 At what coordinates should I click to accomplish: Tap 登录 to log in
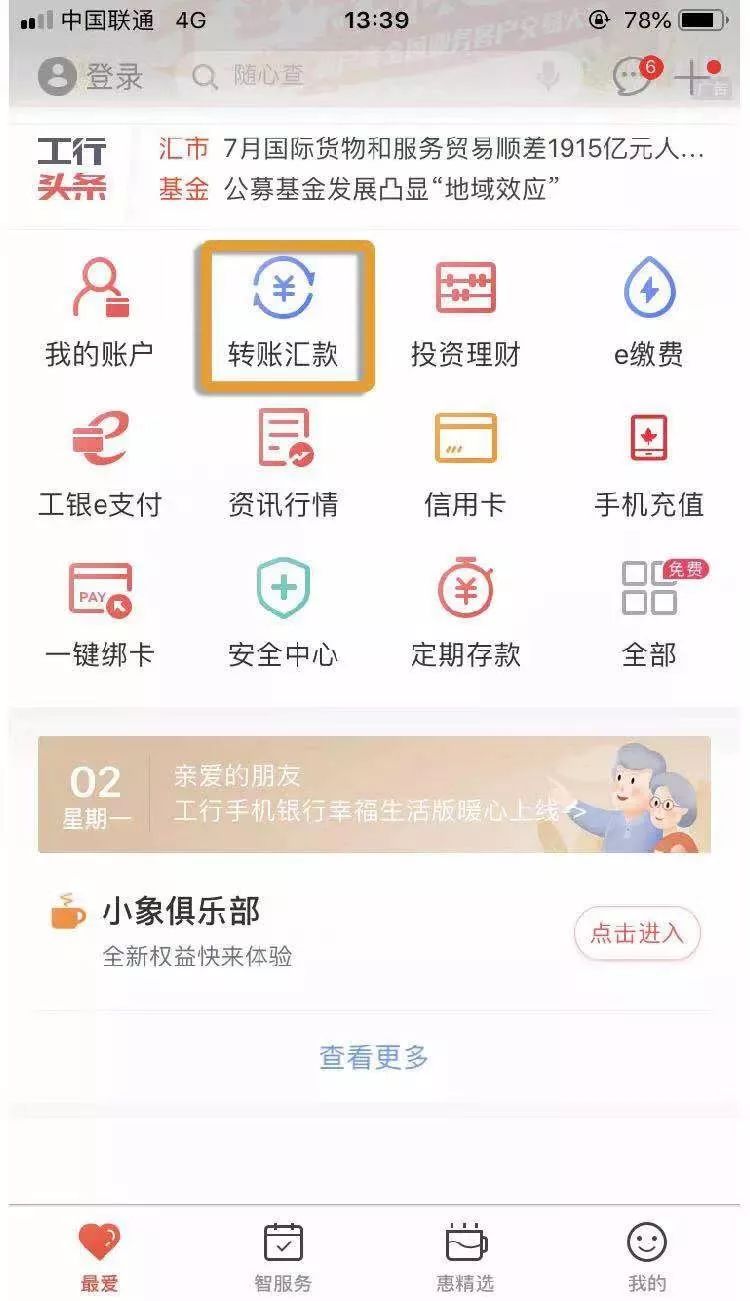[91, 77]
